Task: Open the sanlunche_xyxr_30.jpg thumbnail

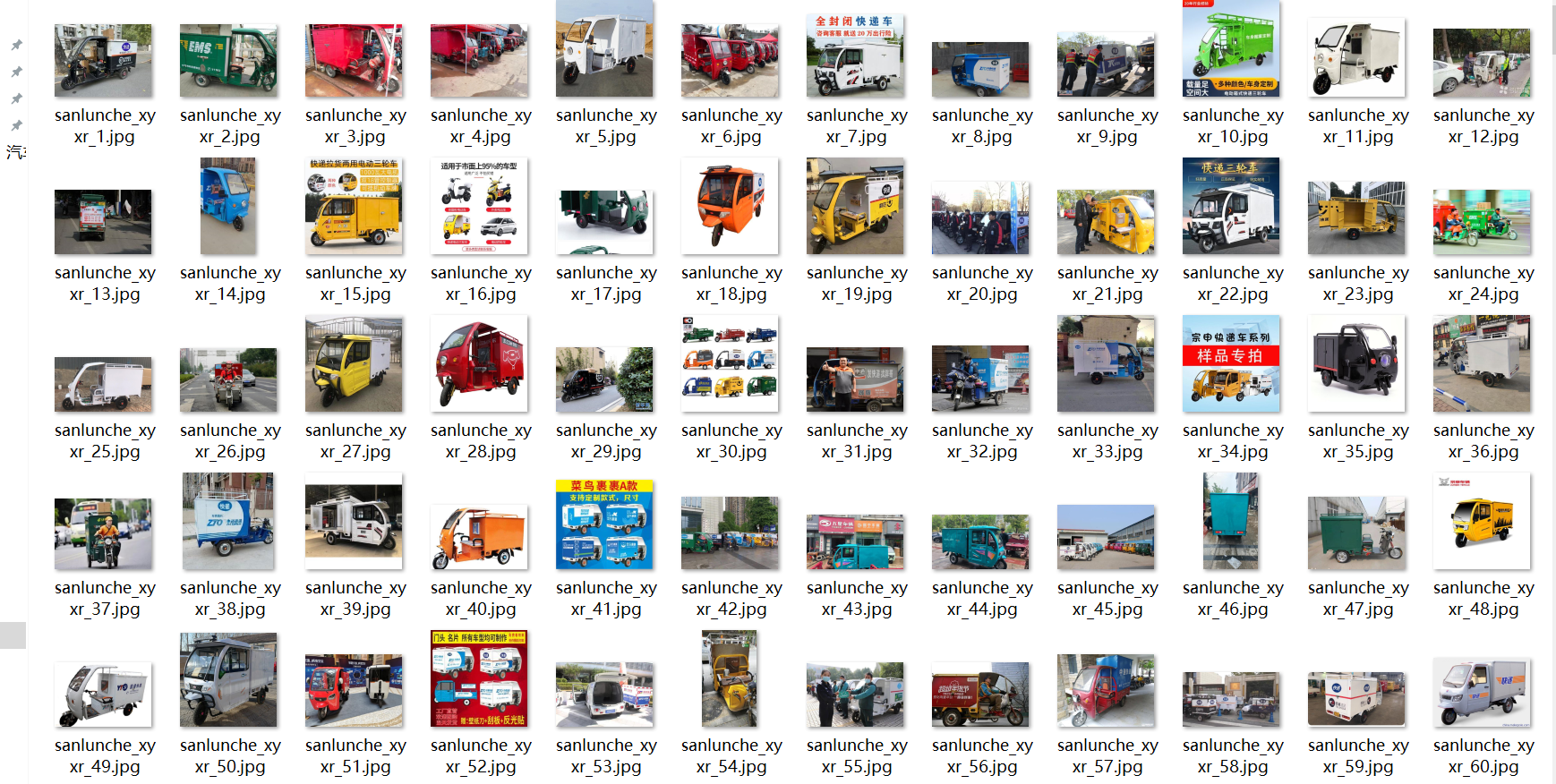Action: tap(730, 364)
